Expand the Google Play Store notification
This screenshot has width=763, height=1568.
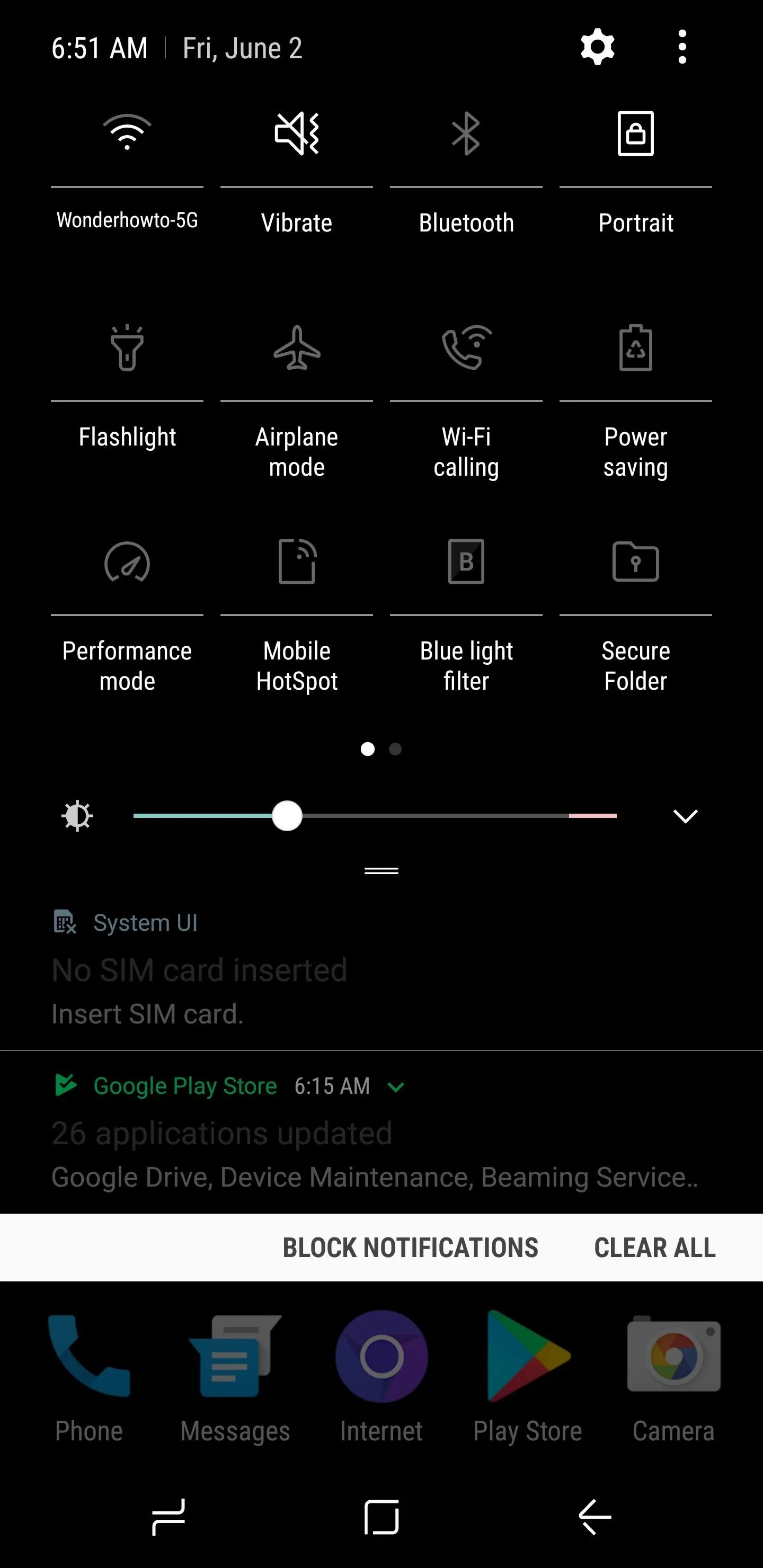tap(396, 1087)
